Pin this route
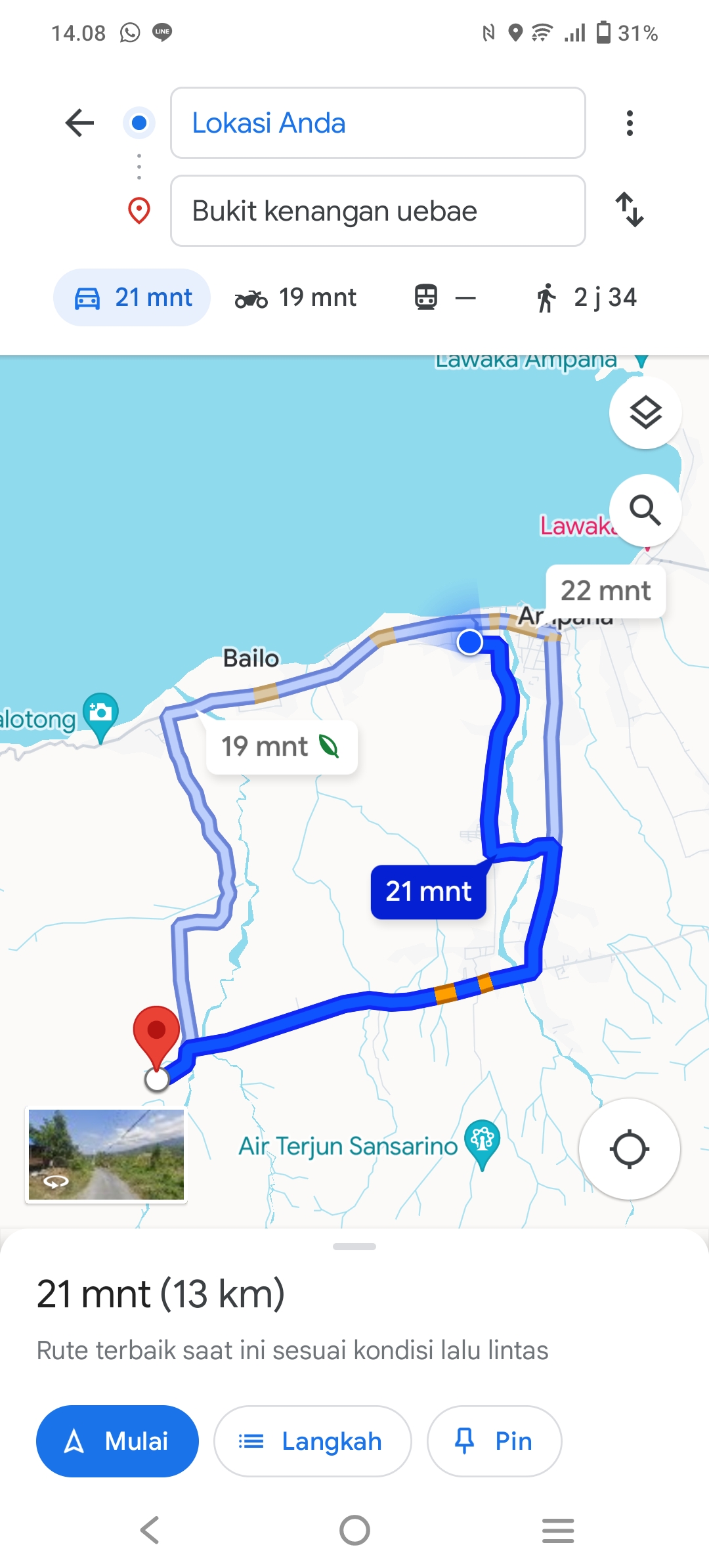 point(494,1441)
